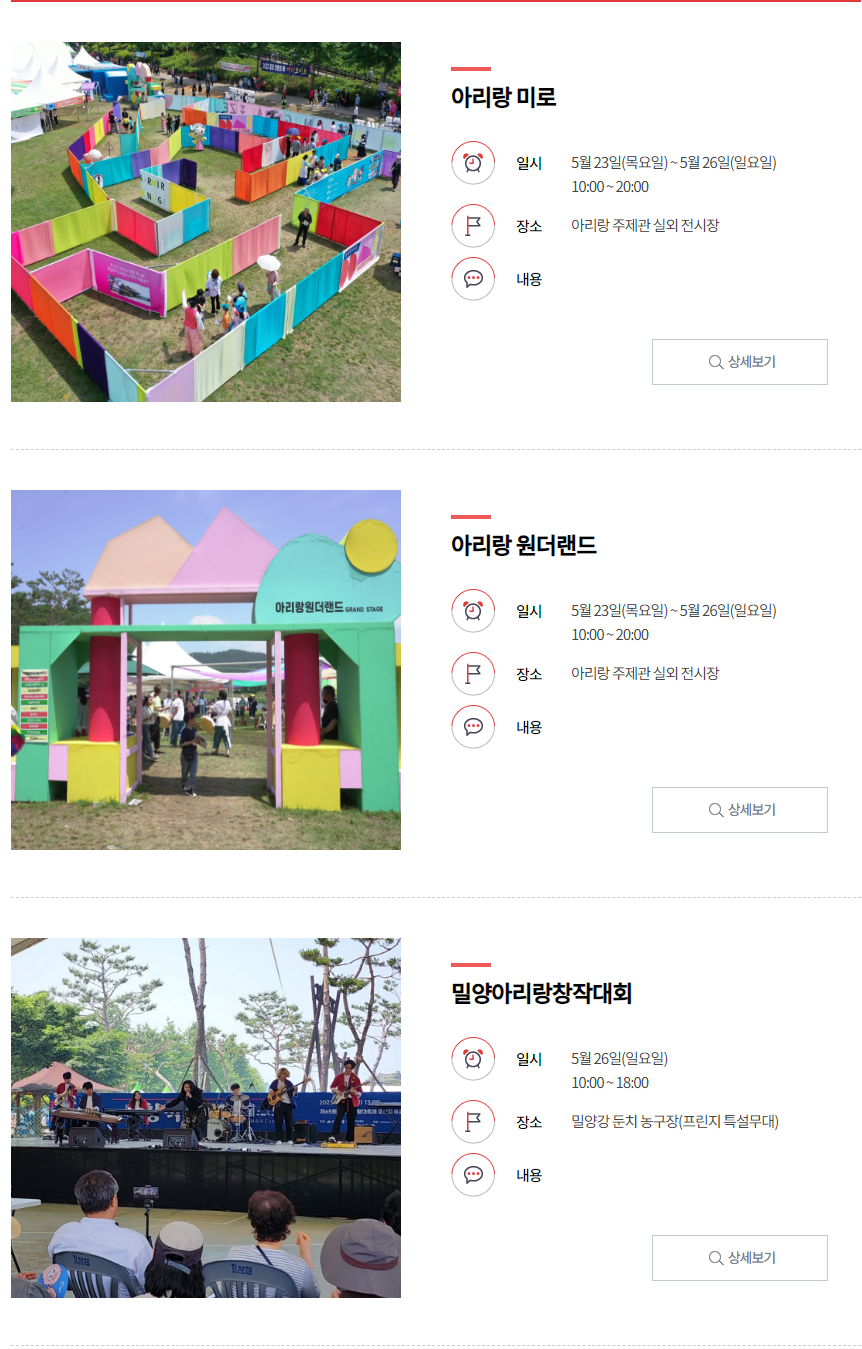Click the flag icon beside 밀양강 둔치 농구장 location
This screenshot has height=1349, width=862.
[x=473, y=1122]
